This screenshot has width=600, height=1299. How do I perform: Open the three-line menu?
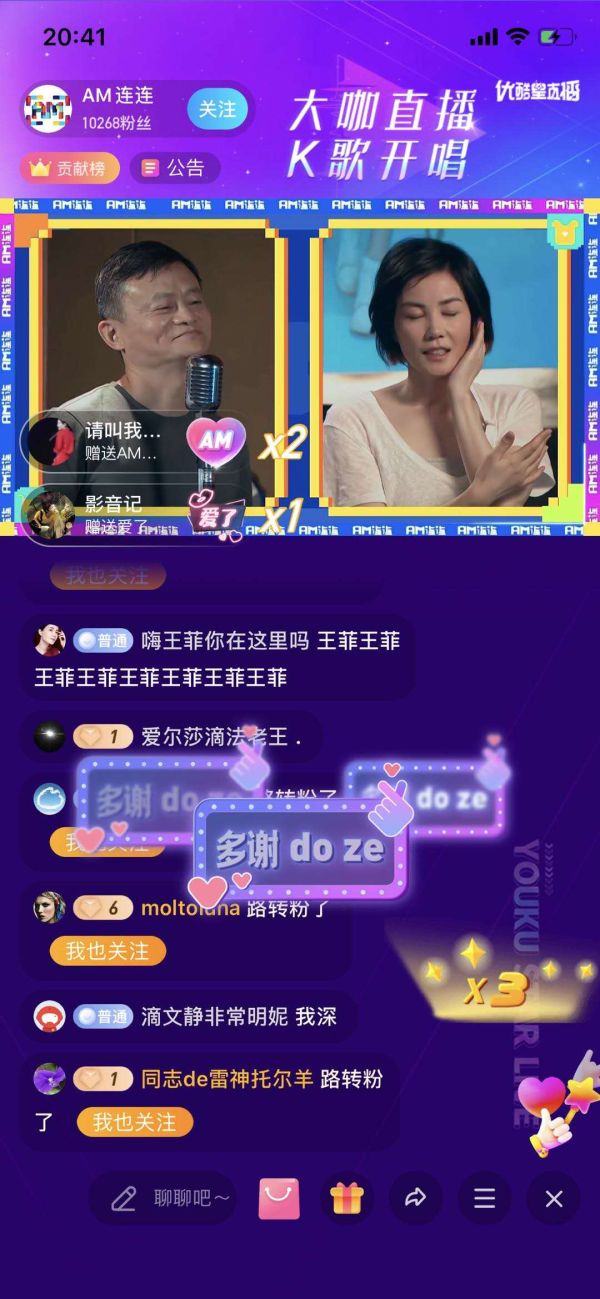[x=484, y=1198]
